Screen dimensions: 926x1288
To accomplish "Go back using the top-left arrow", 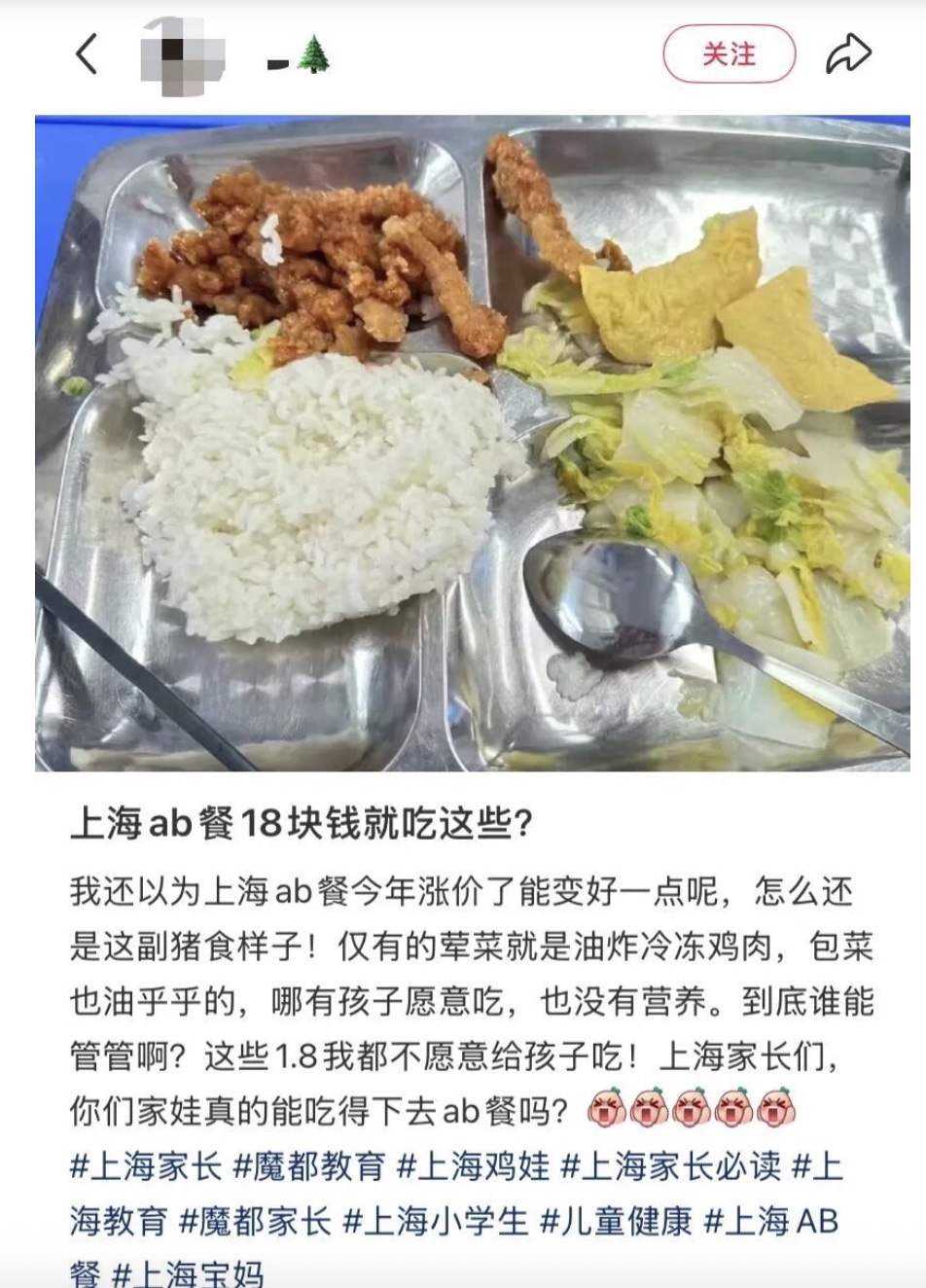I will 87,54.
